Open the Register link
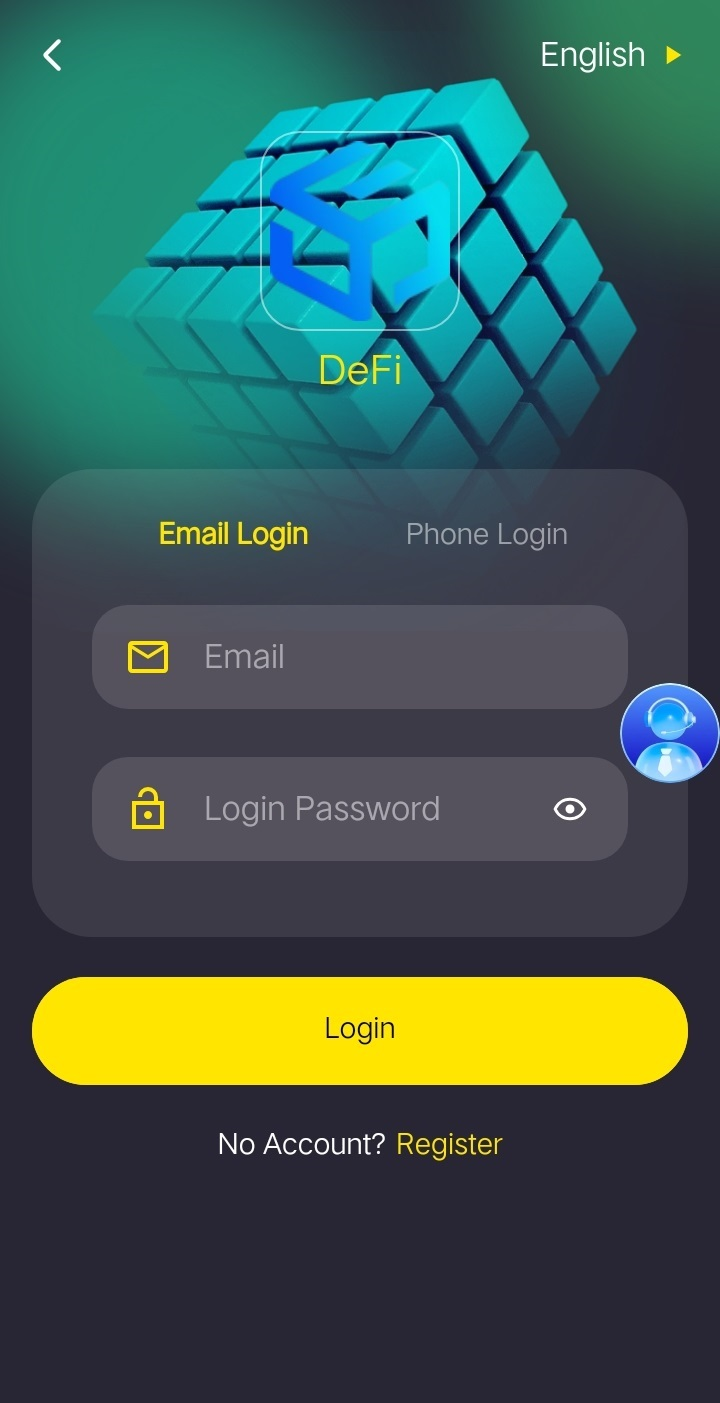Image resolution: width=720 pixels, height=1403 pixels. (x=449, y=1144)
